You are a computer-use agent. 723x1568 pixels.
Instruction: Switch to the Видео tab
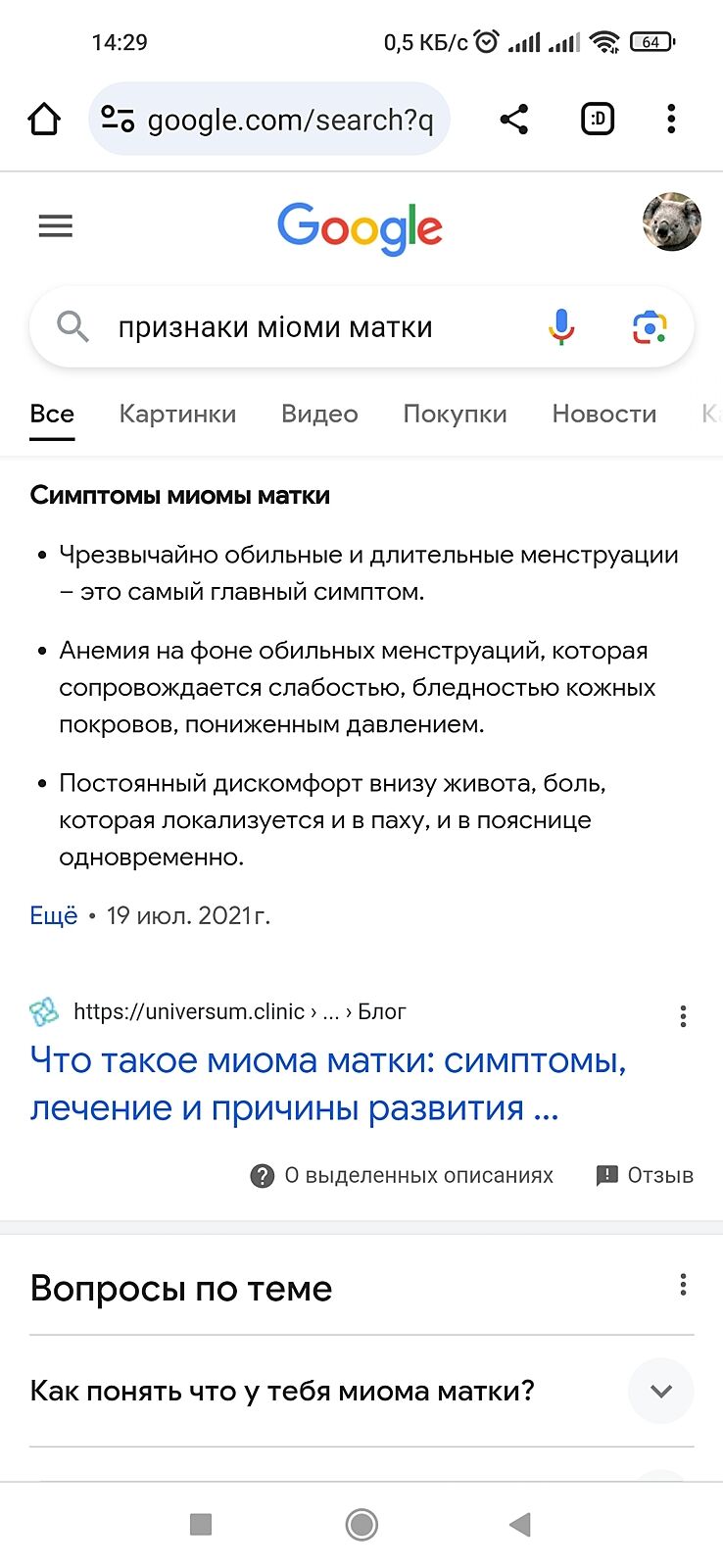tap(319, 414)
